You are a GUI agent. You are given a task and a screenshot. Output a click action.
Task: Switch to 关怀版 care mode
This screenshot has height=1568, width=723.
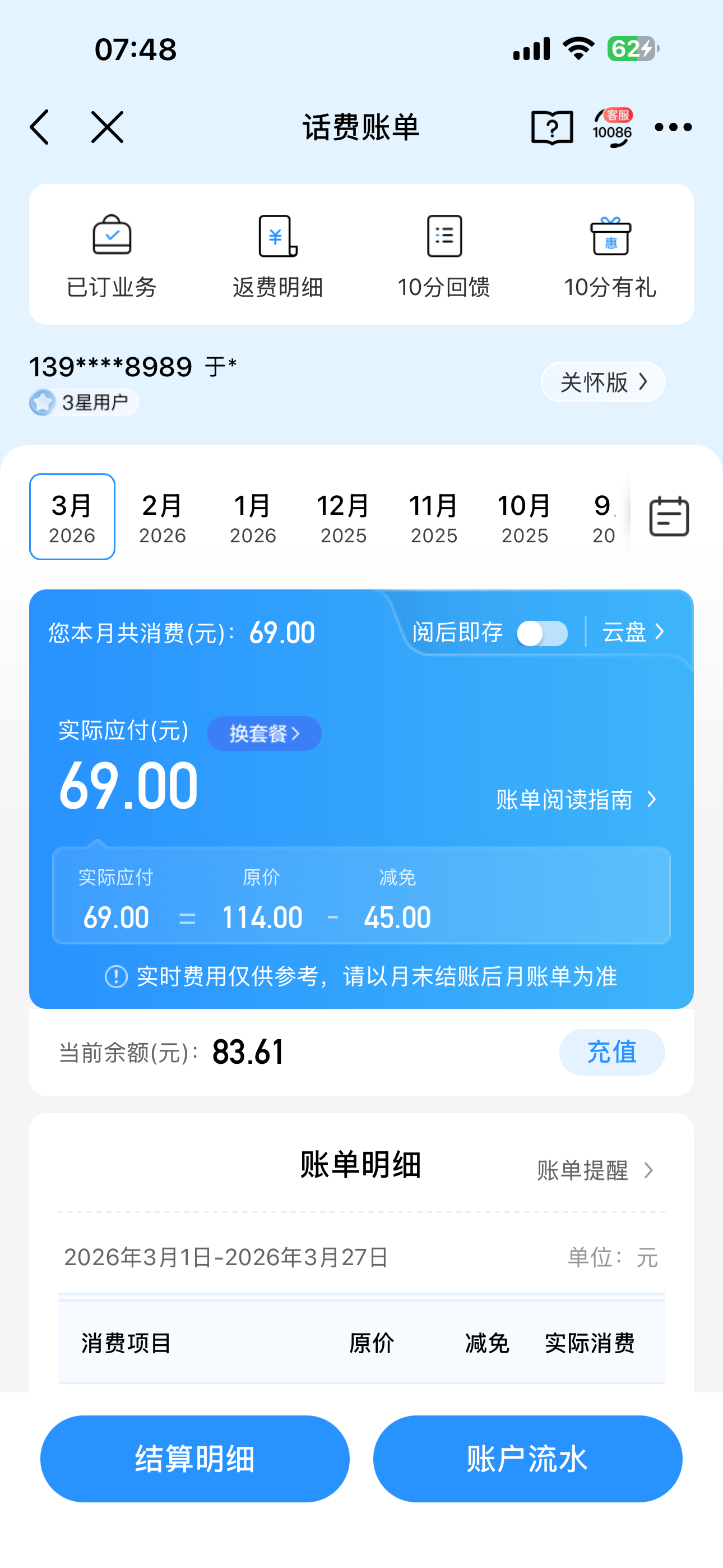[x=602, y=382]
